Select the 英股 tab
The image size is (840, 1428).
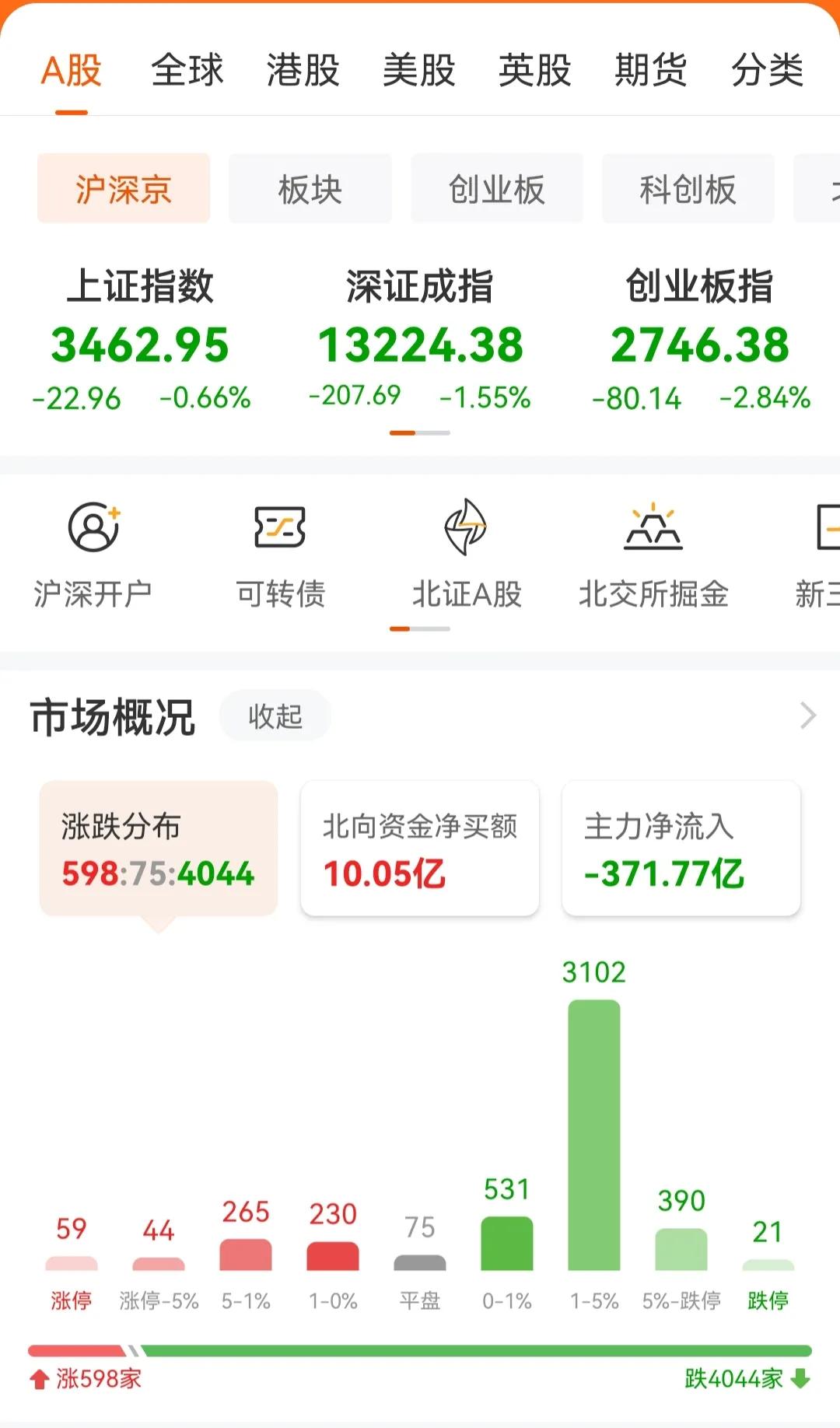[534, 70]
